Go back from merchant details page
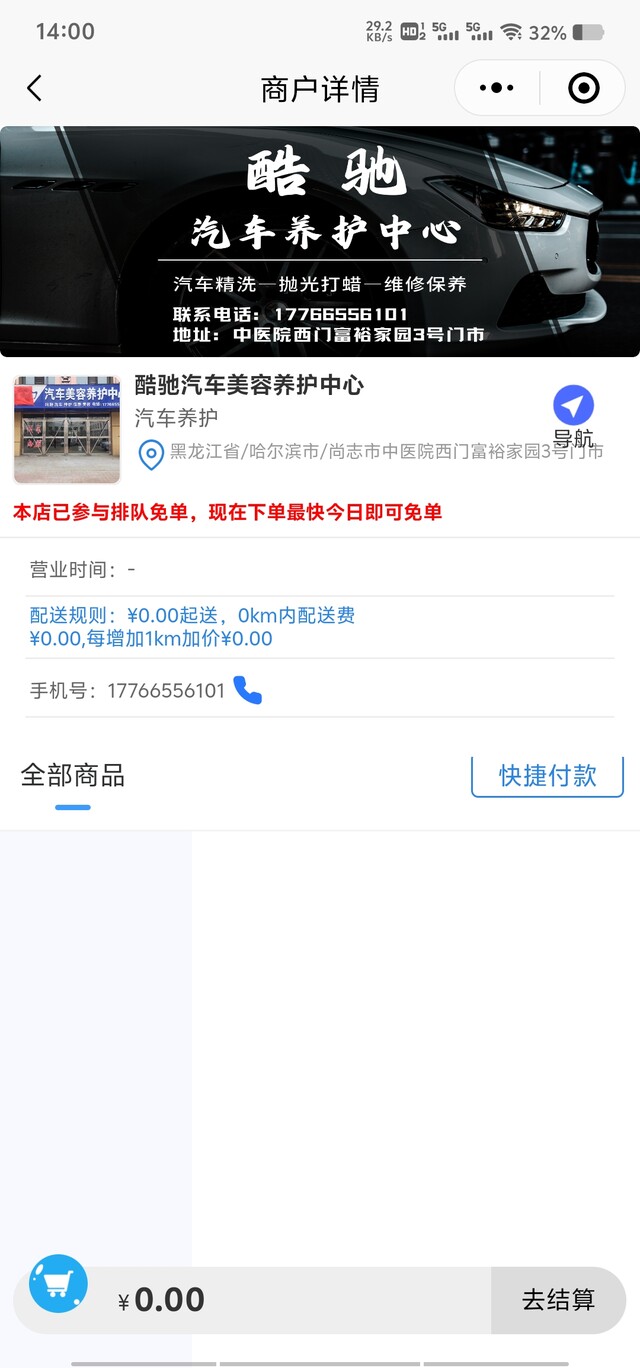This screenshot has width=640, height=1368. click(x=34, y=88)
